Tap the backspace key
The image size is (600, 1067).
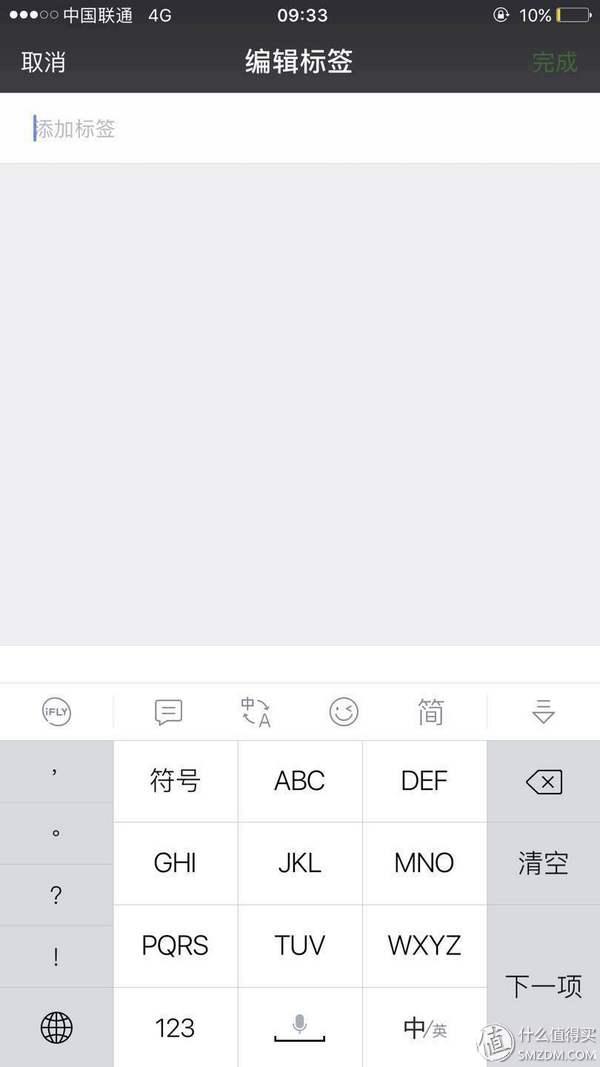543,782
